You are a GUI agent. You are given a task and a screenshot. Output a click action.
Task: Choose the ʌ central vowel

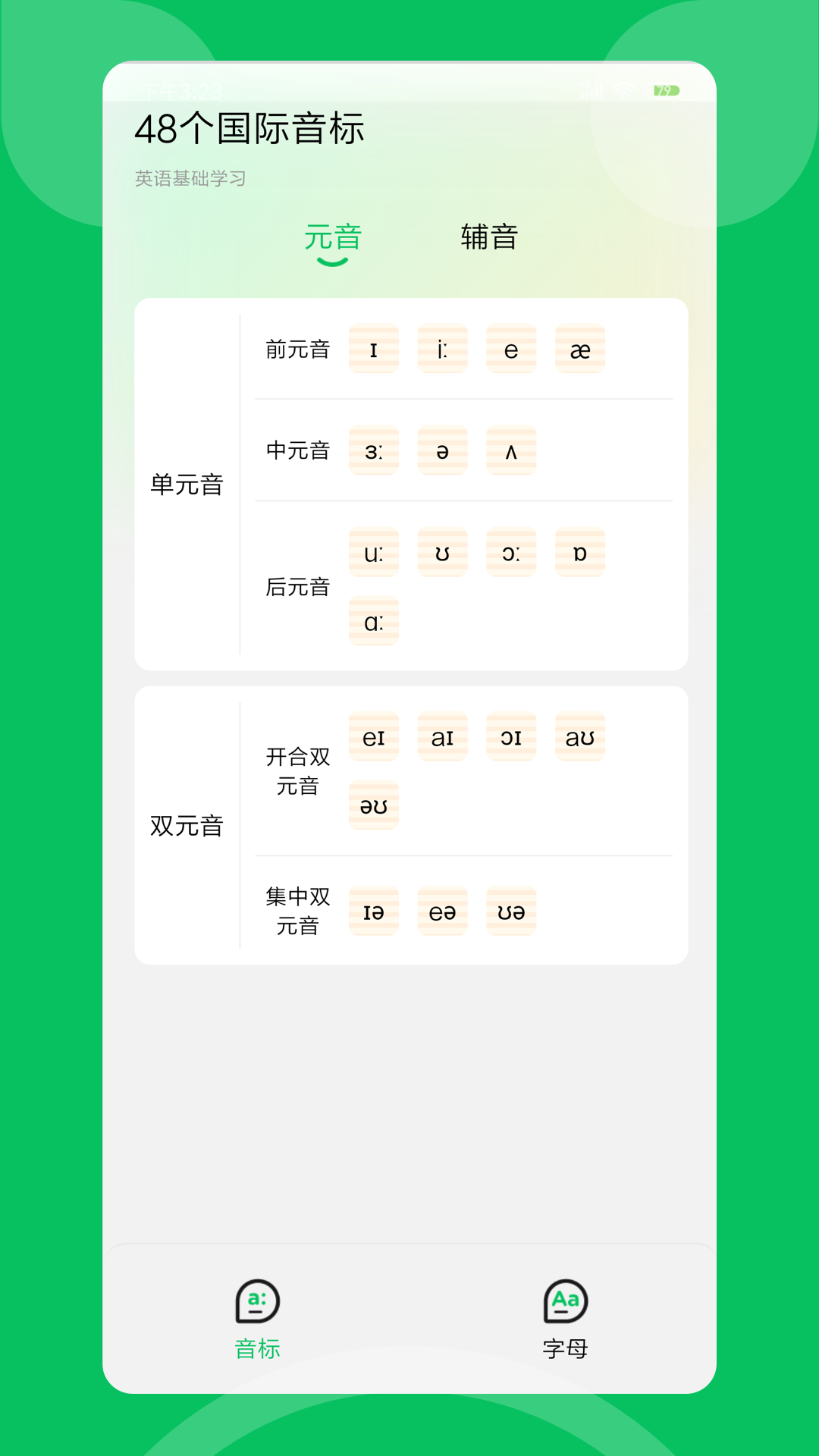(511, 450)
